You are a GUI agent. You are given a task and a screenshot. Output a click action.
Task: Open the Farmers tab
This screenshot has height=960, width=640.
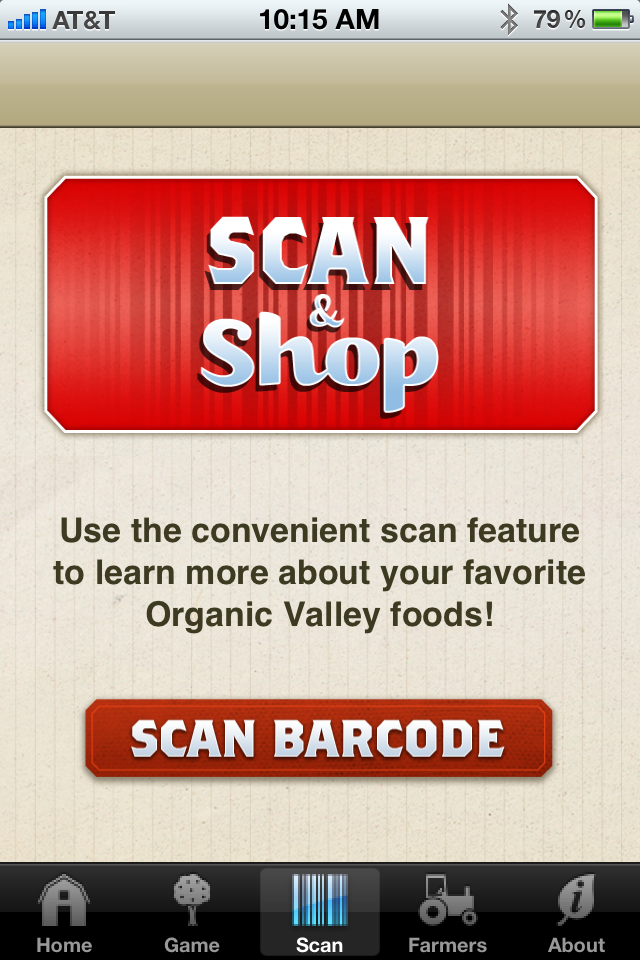pos(447,912)
